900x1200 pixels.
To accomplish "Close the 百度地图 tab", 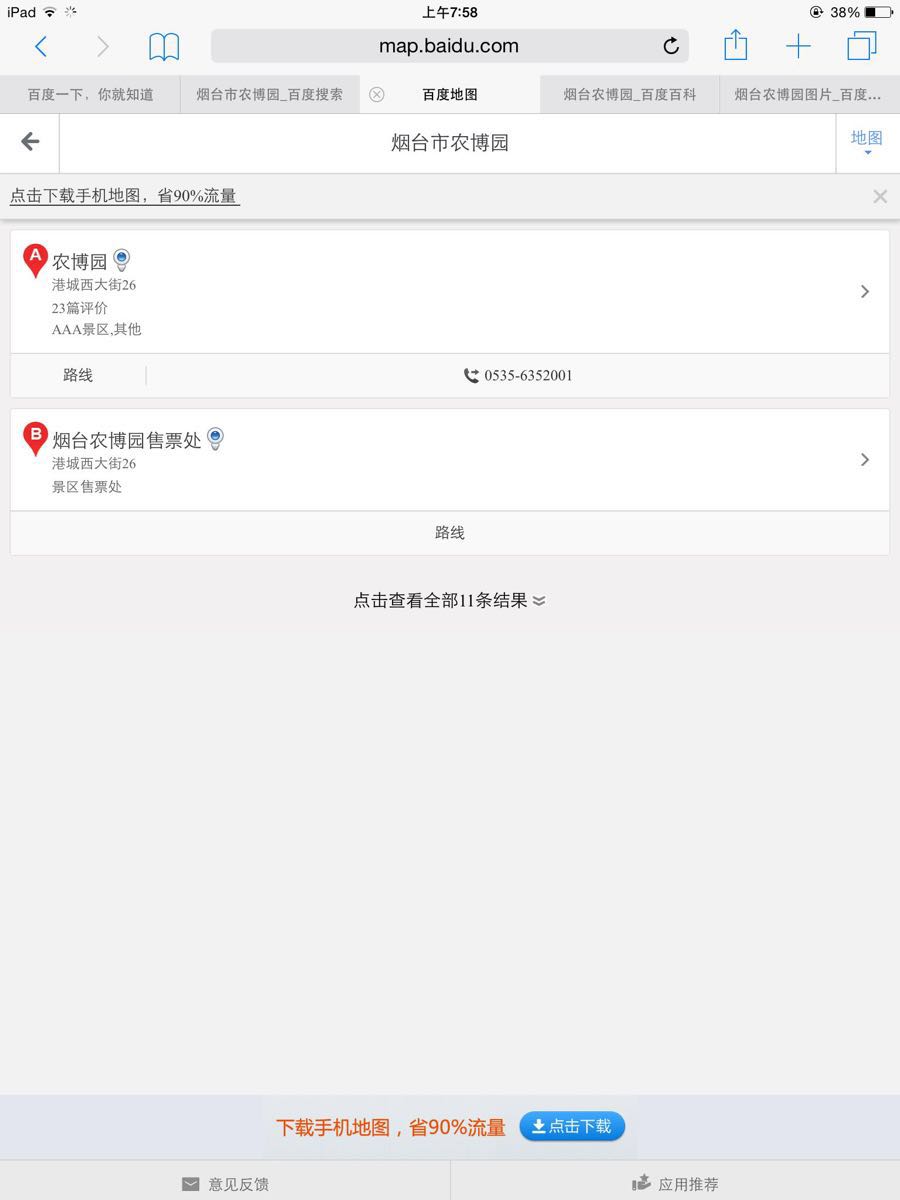I will coord(377,95).
